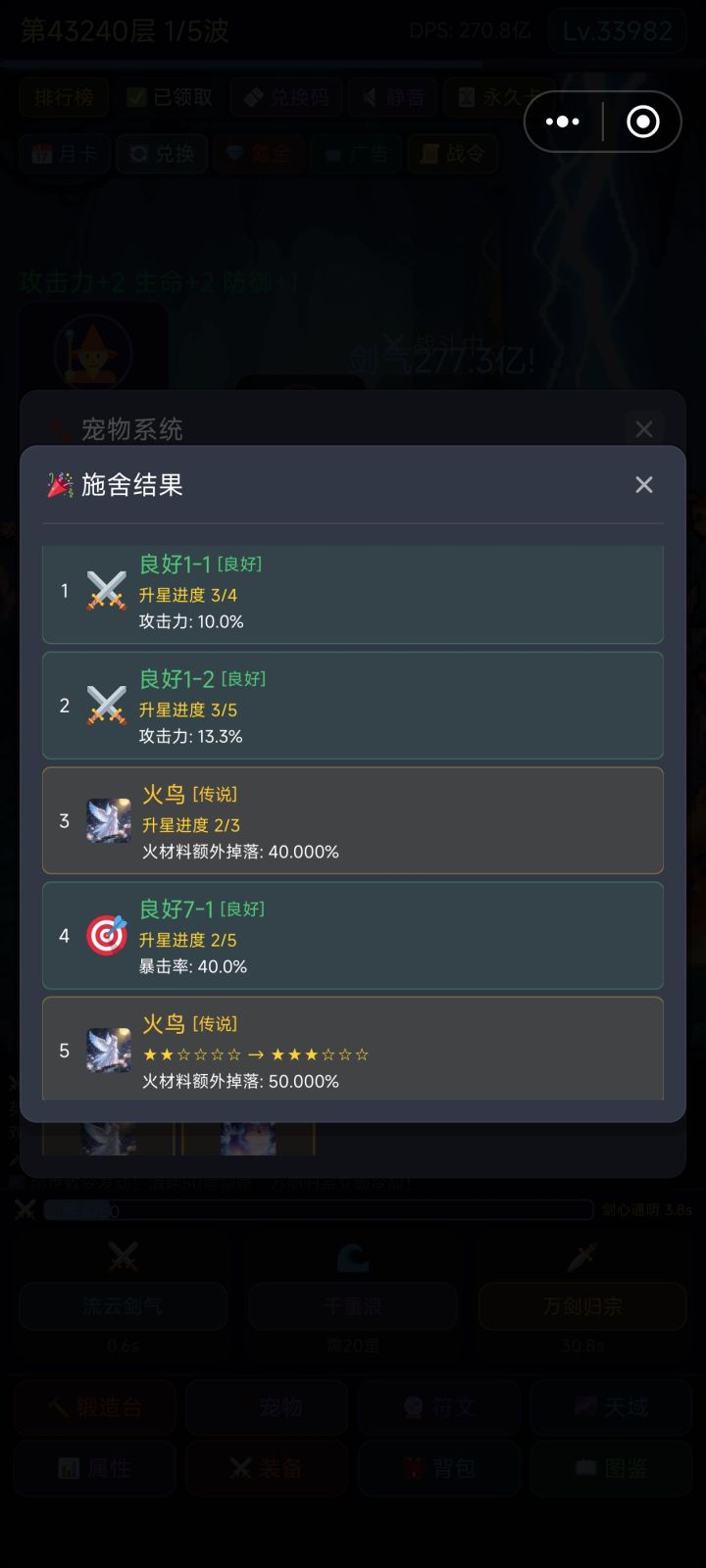Open the 符文 rune panel

tap(438, 1407)
